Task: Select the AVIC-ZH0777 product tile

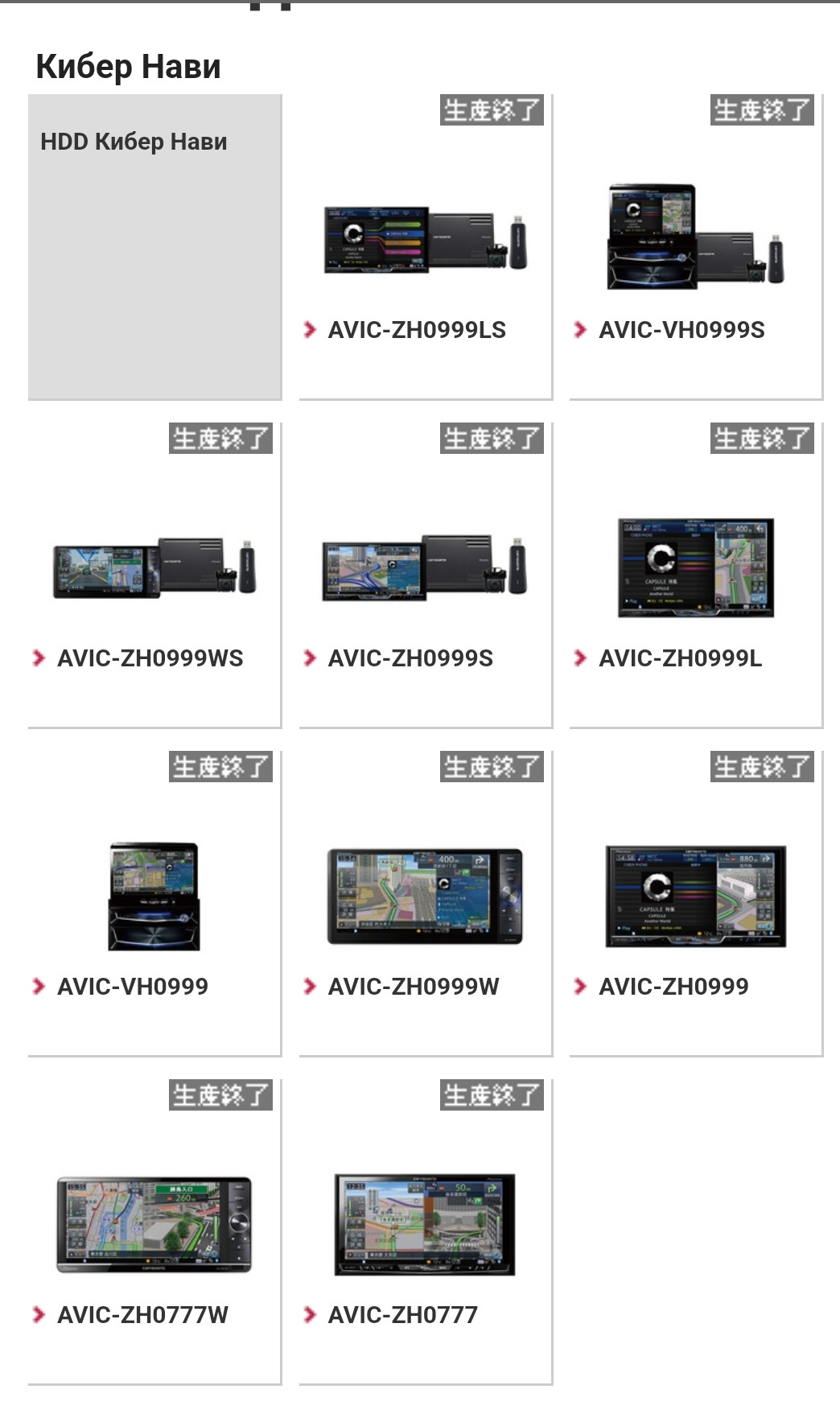Action: (426, 1231)
